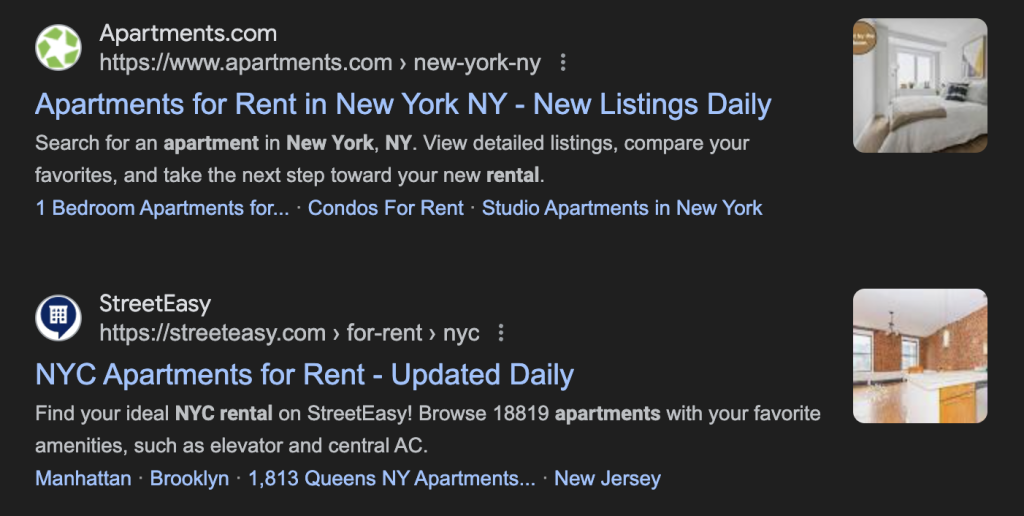This screenshot has height=516, width=1024.
Task: Open the 1 Bedroom Apartments sitelink
Action: pos(162,208)
